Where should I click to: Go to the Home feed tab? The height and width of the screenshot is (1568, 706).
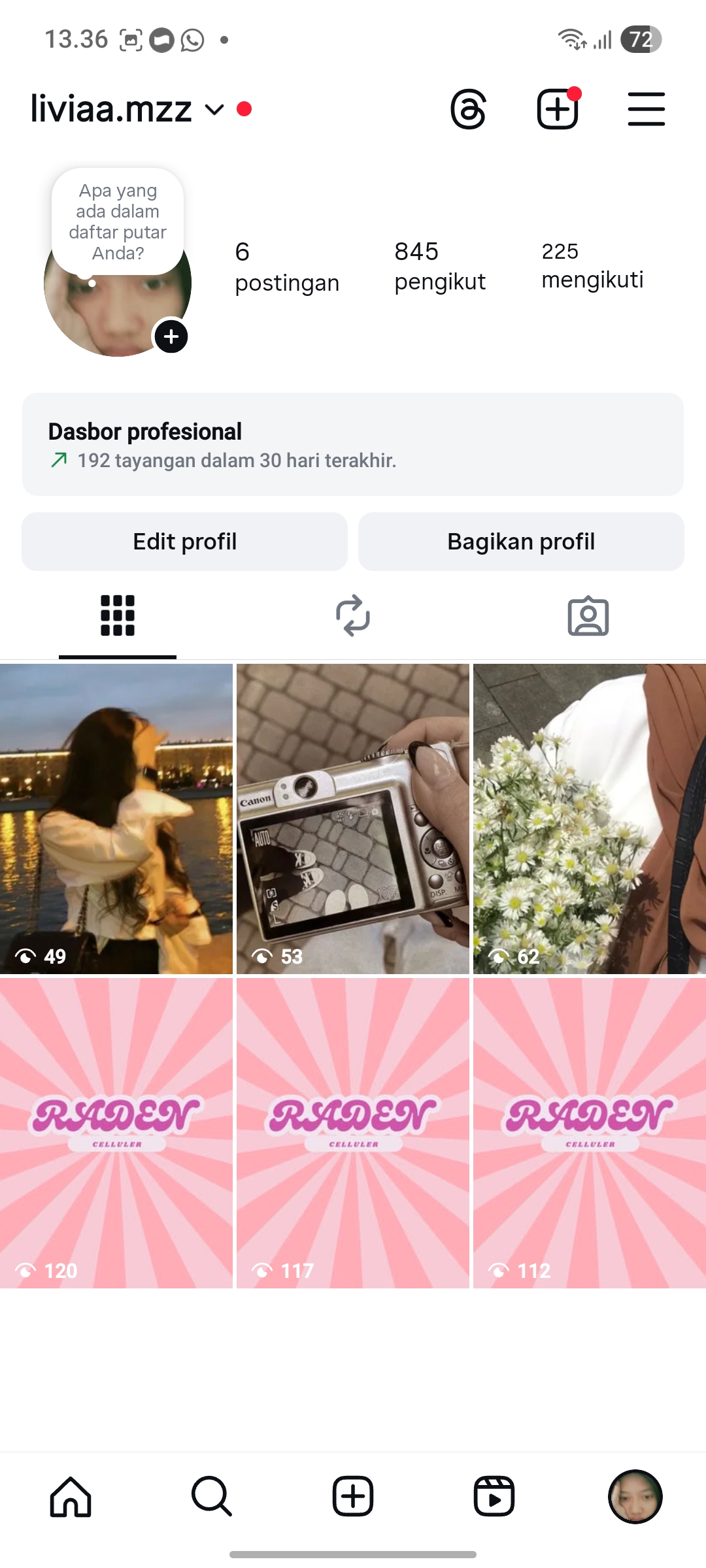click(71, 1496)
